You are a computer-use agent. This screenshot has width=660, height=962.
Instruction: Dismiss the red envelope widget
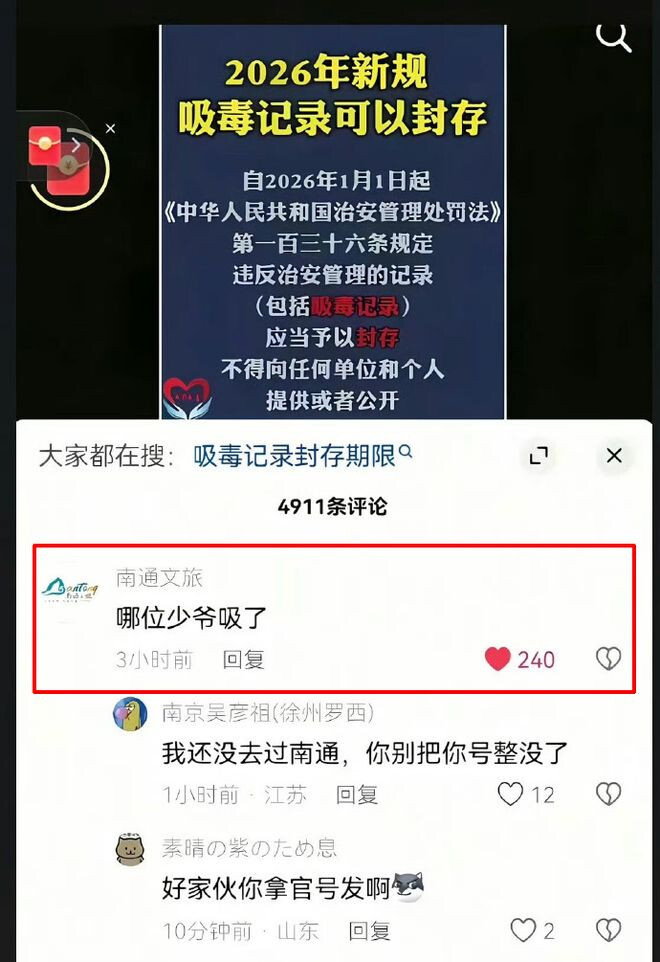[x=110, y=129]
